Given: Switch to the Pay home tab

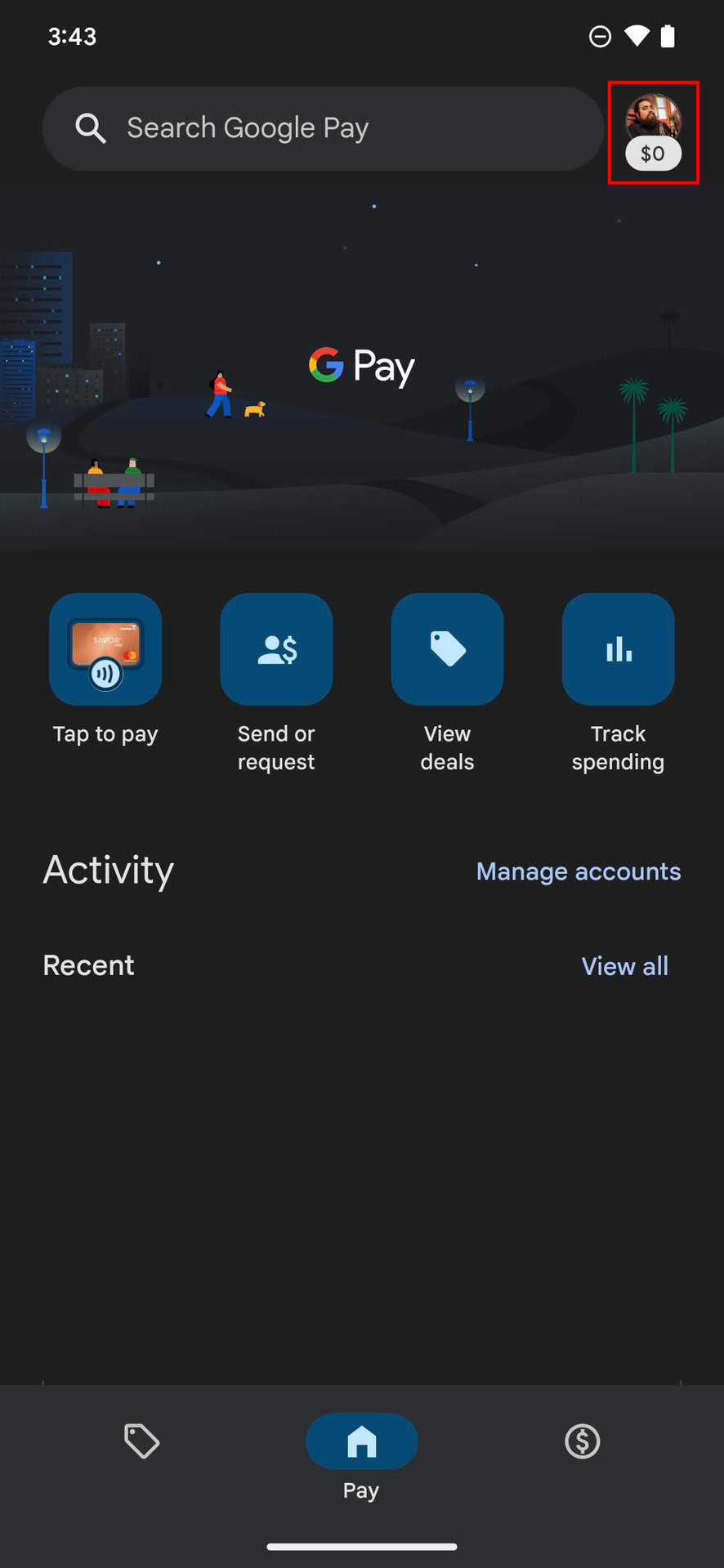Looking at the screenshot, I should (361, 1442).
